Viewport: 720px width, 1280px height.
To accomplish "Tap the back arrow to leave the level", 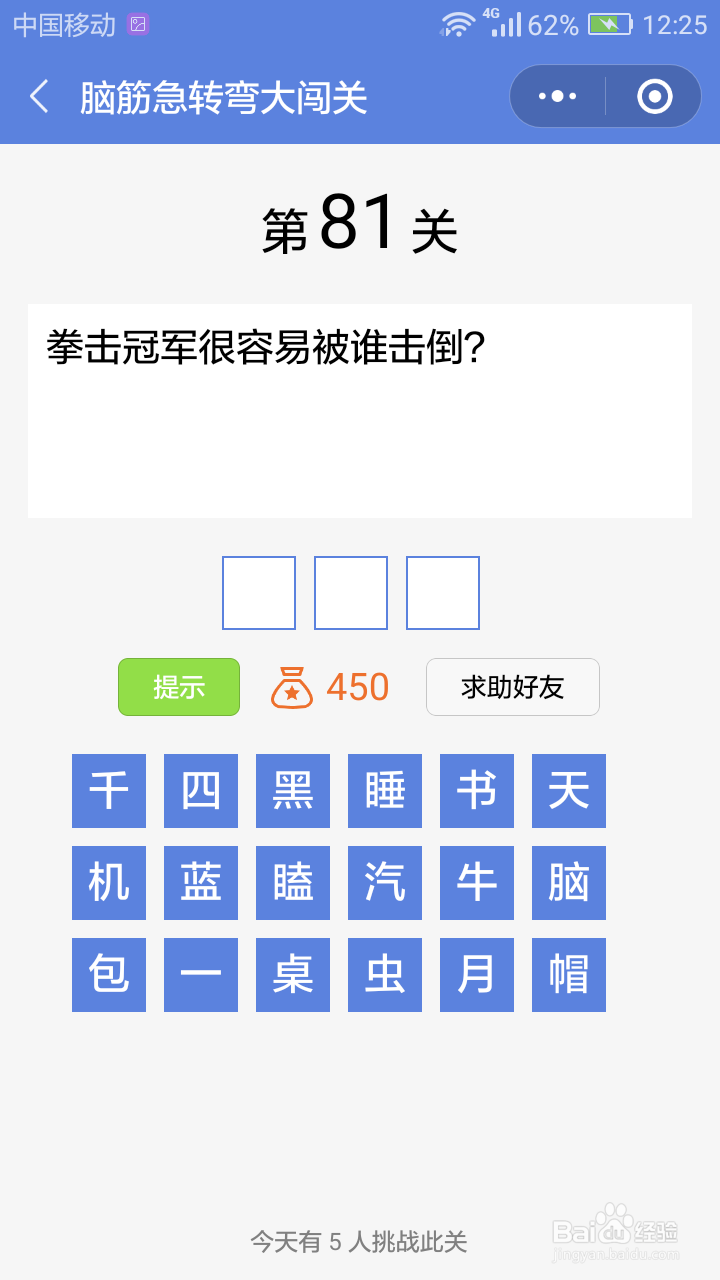I will click(38, 96).
